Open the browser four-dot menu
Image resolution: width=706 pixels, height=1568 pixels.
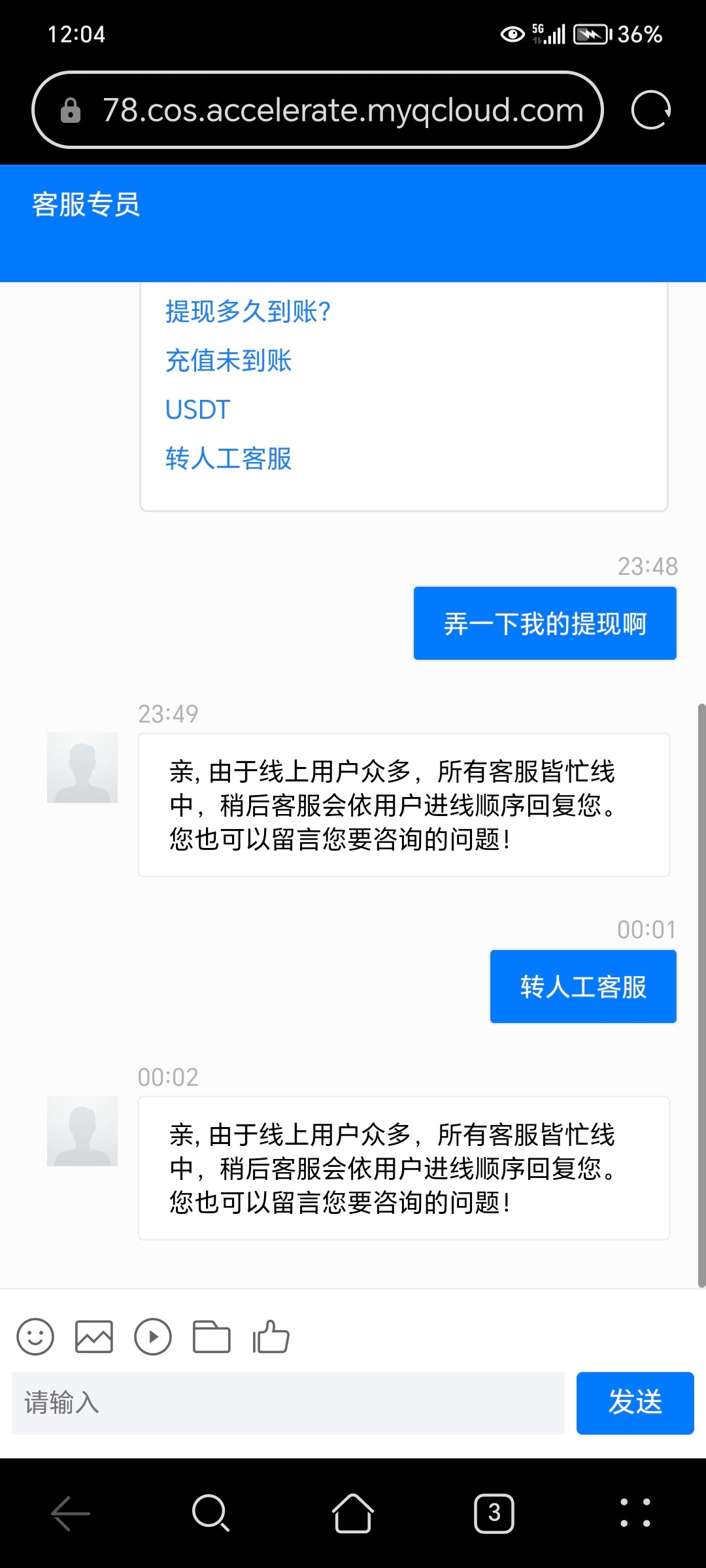[635, 1513]
